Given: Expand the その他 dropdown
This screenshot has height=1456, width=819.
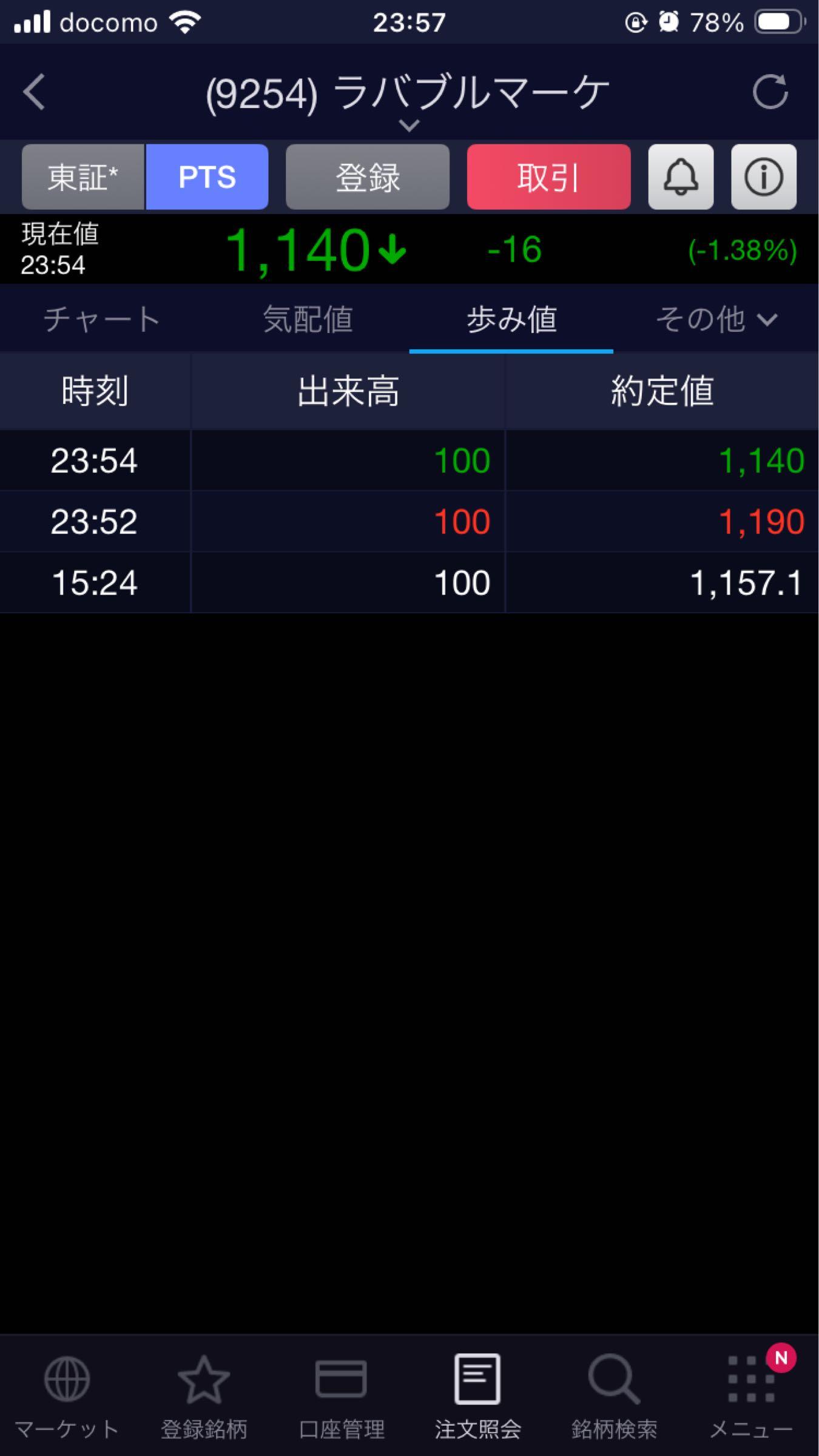Looking at the screenshot, I should (716, 319).
